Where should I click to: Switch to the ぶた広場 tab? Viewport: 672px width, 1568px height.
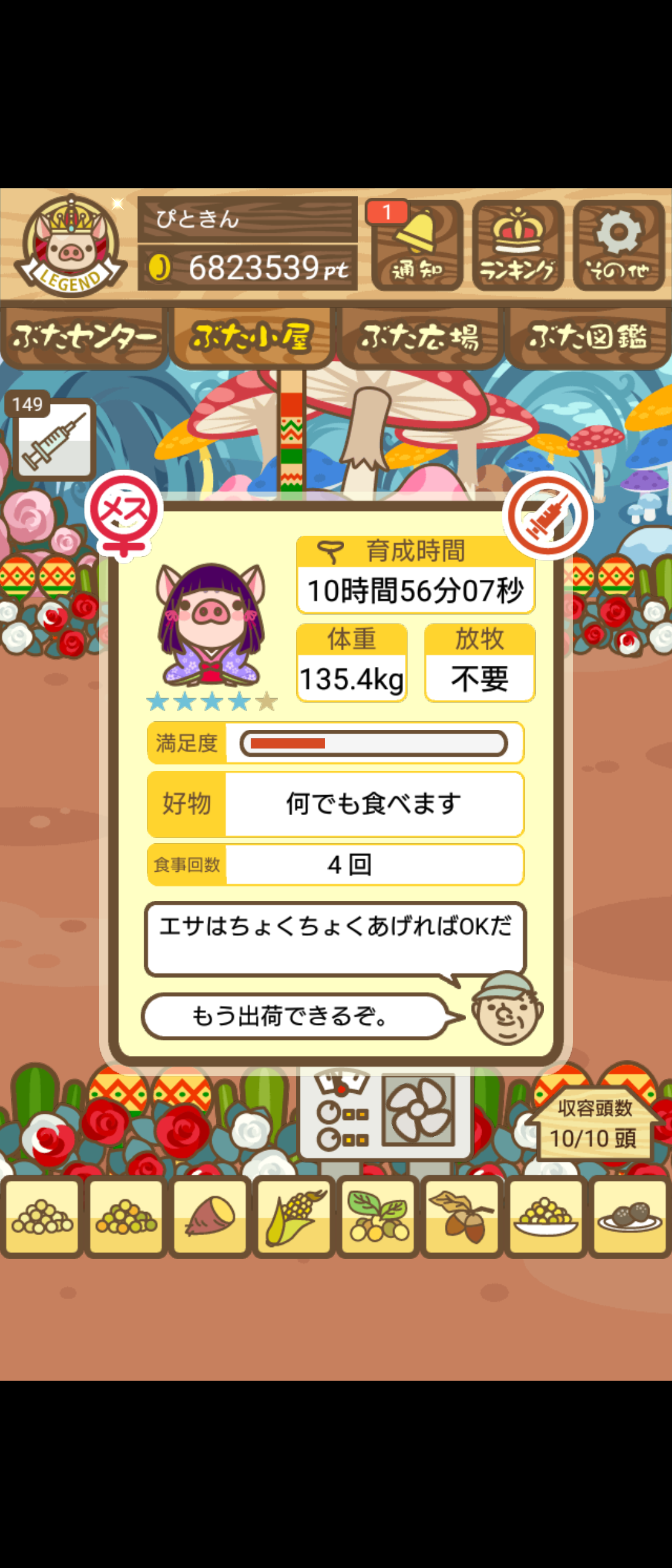[420, 337]
